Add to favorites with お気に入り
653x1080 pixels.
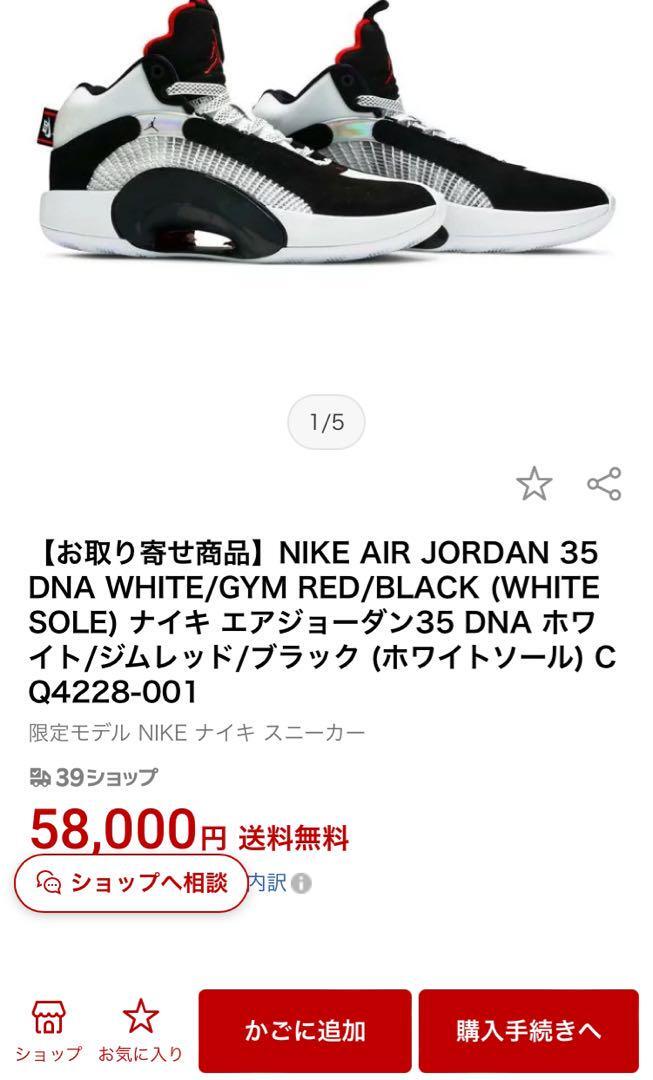141,1031
